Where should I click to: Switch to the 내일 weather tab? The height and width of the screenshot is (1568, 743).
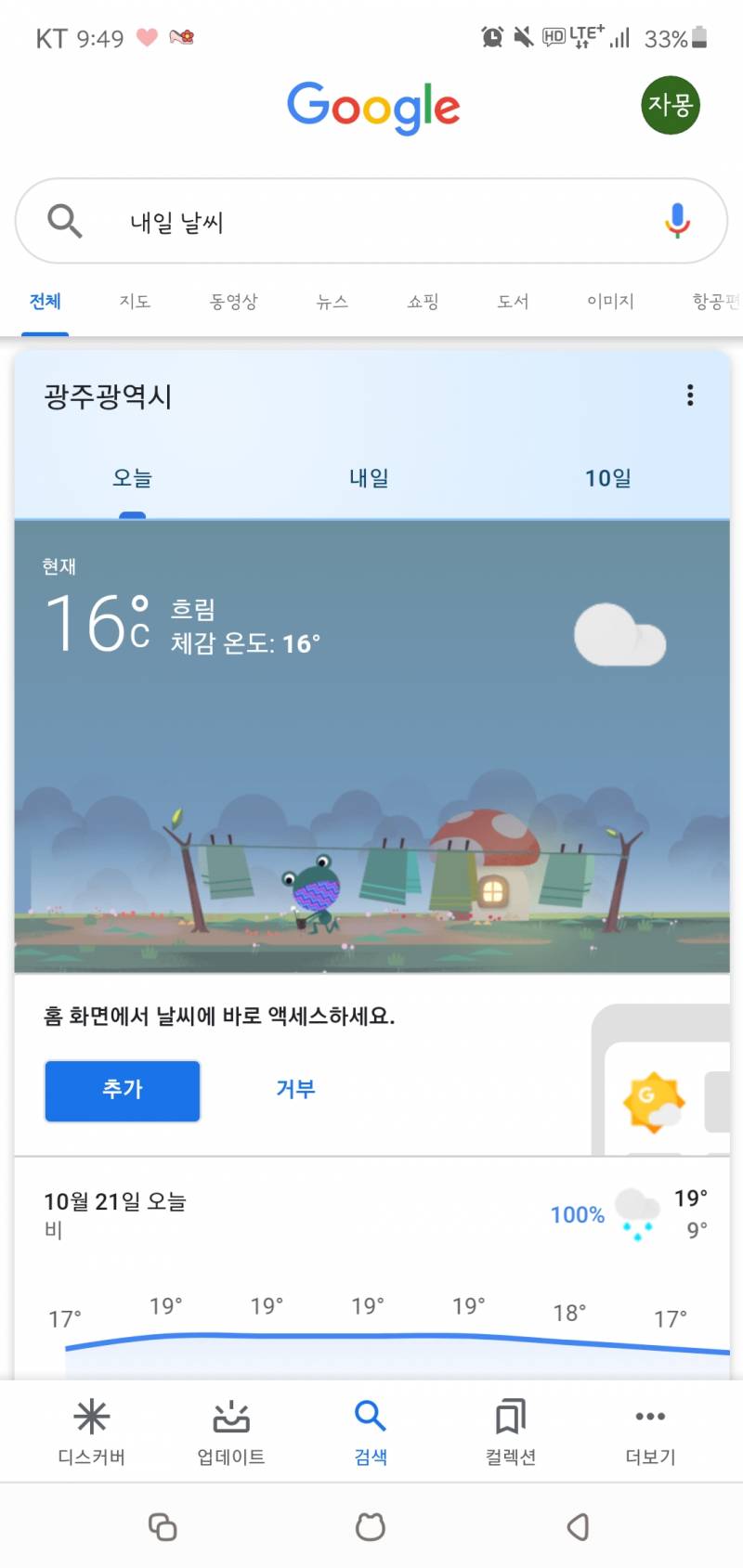click(368, 477)
